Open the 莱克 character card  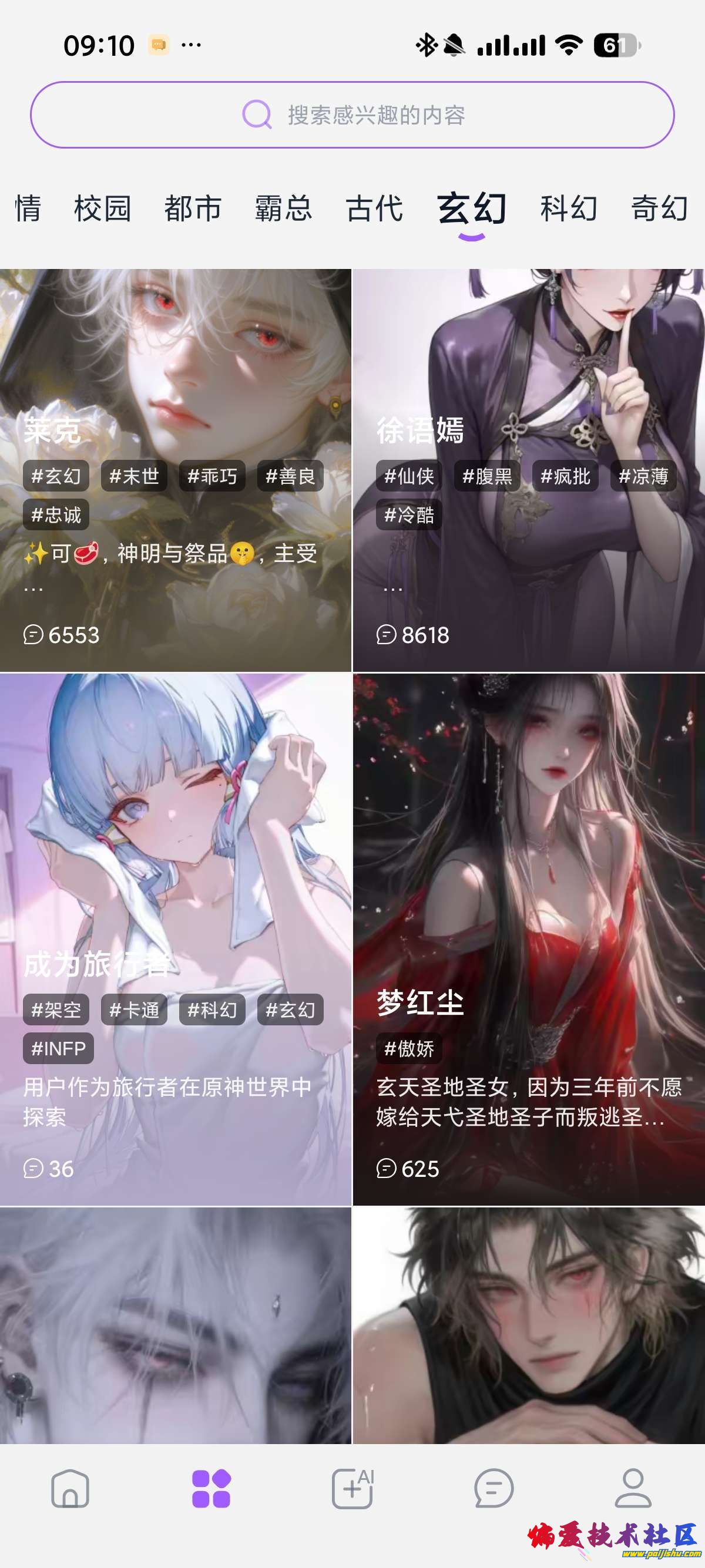(175, 470)
